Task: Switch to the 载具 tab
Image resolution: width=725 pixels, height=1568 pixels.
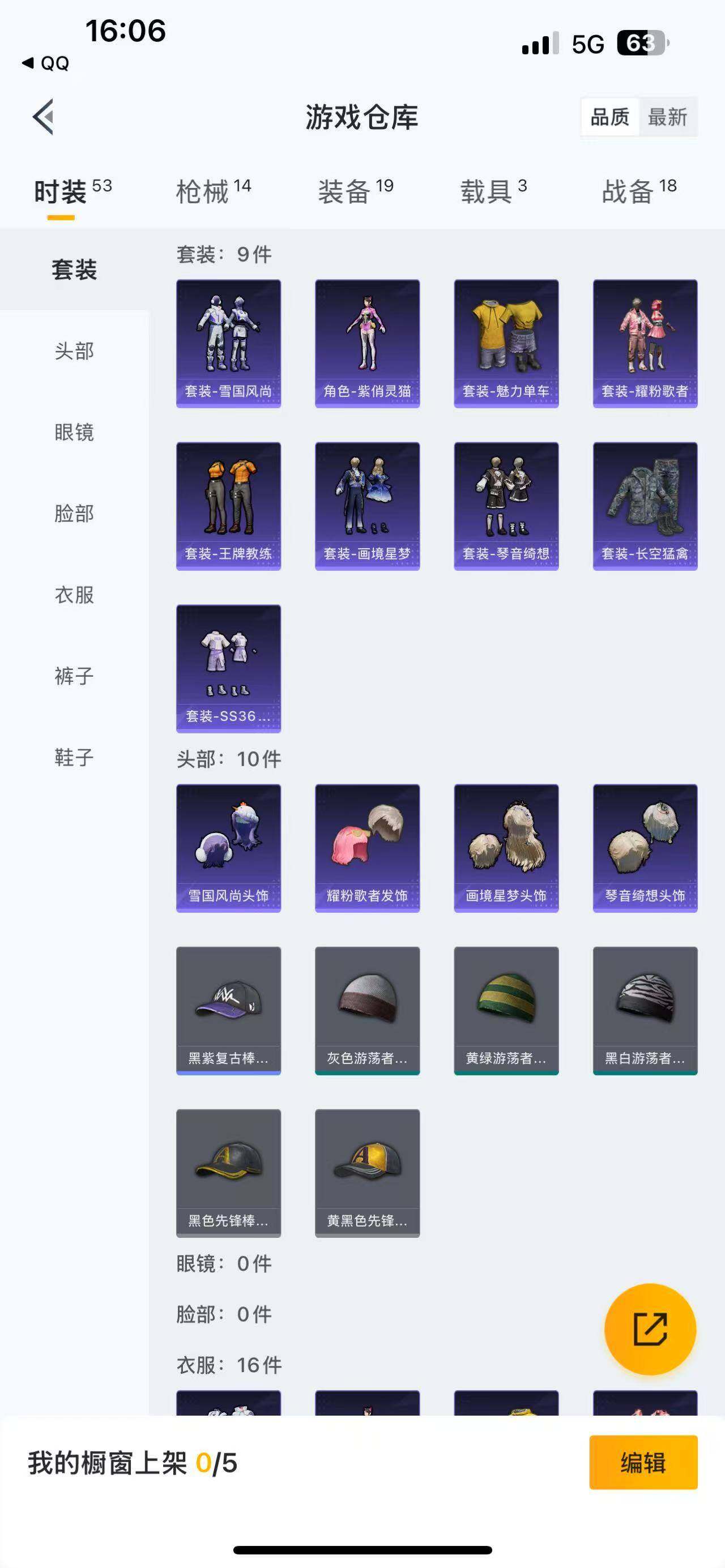Action: (493, 191)
